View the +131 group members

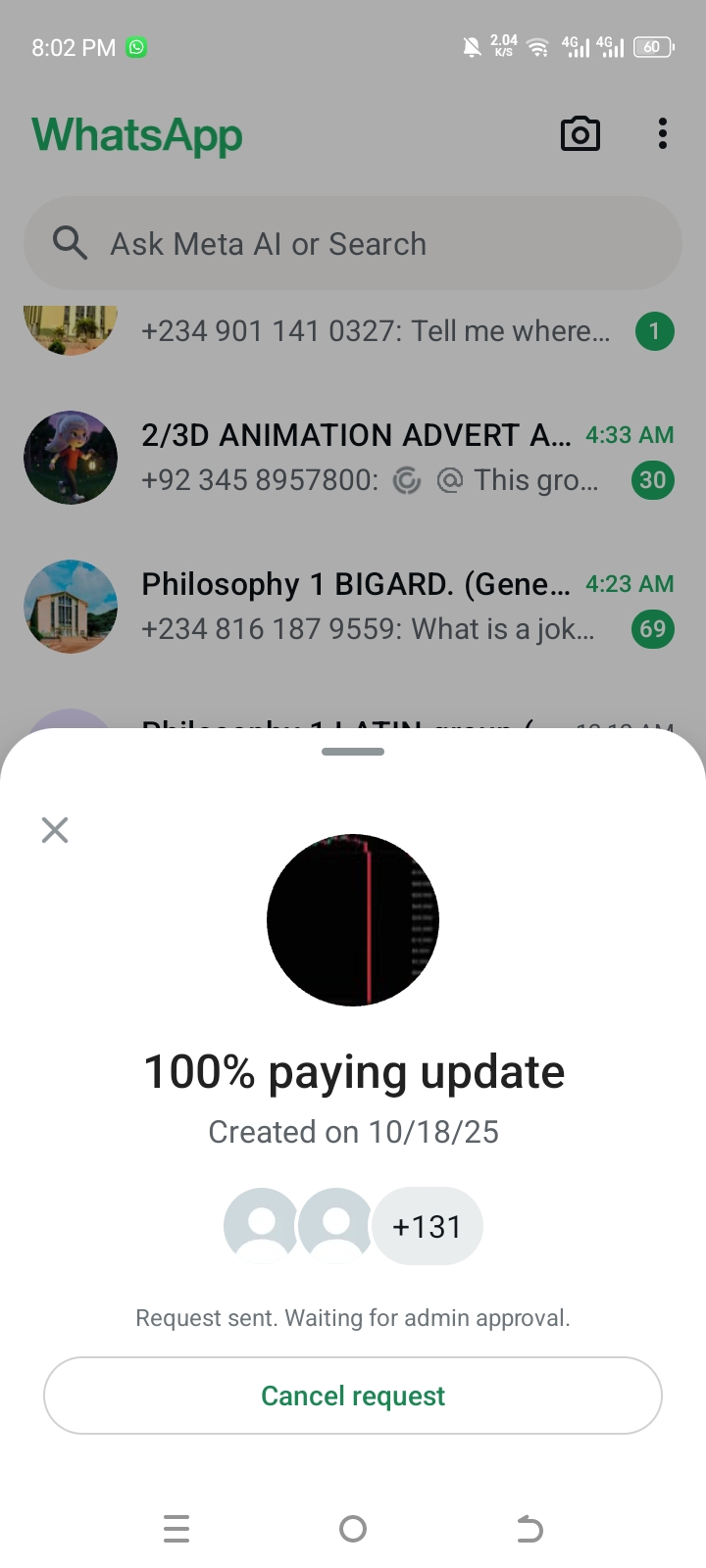pos(427,1227)
